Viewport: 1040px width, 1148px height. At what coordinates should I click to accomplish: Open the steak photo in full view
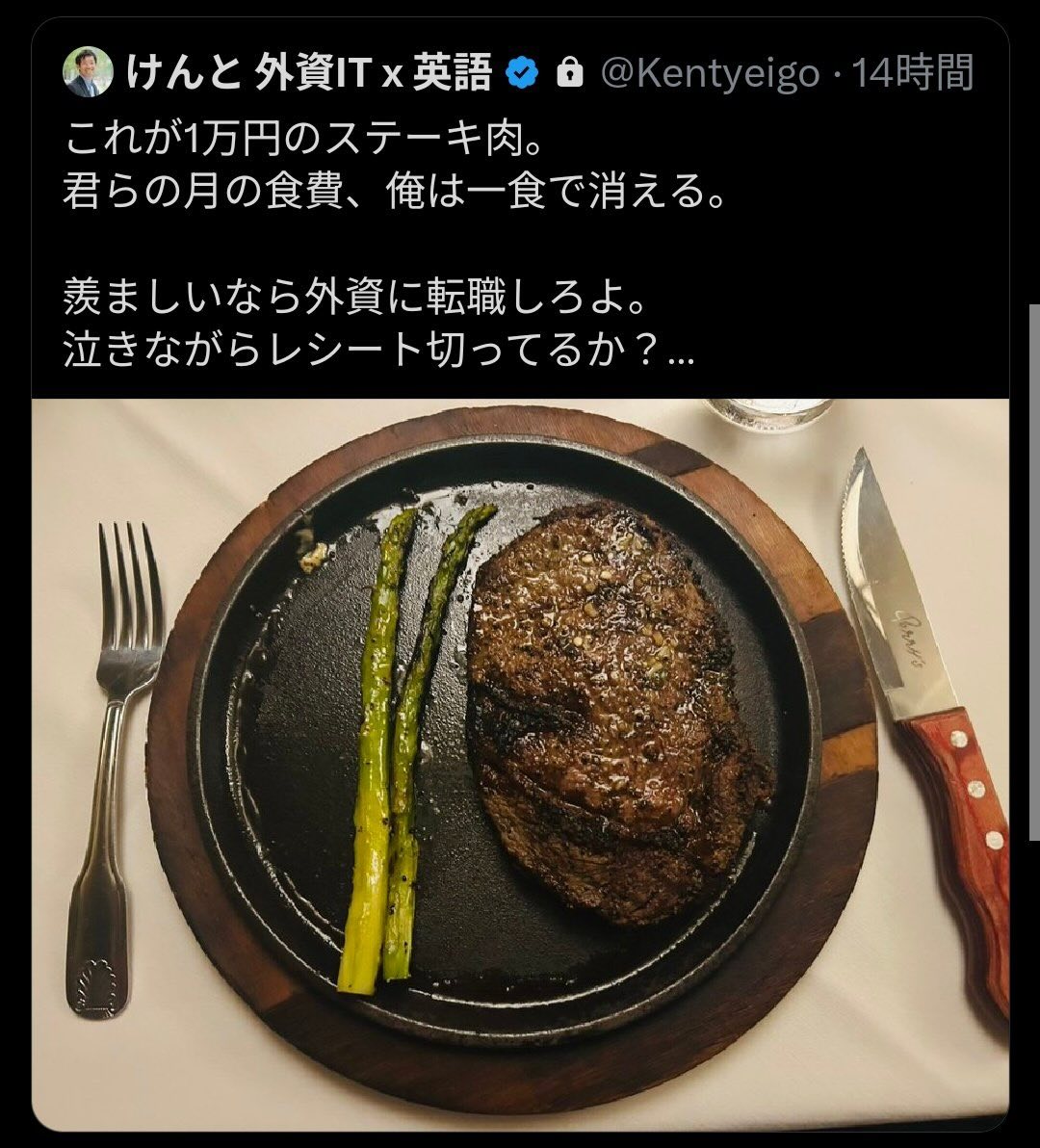[520, 761]
